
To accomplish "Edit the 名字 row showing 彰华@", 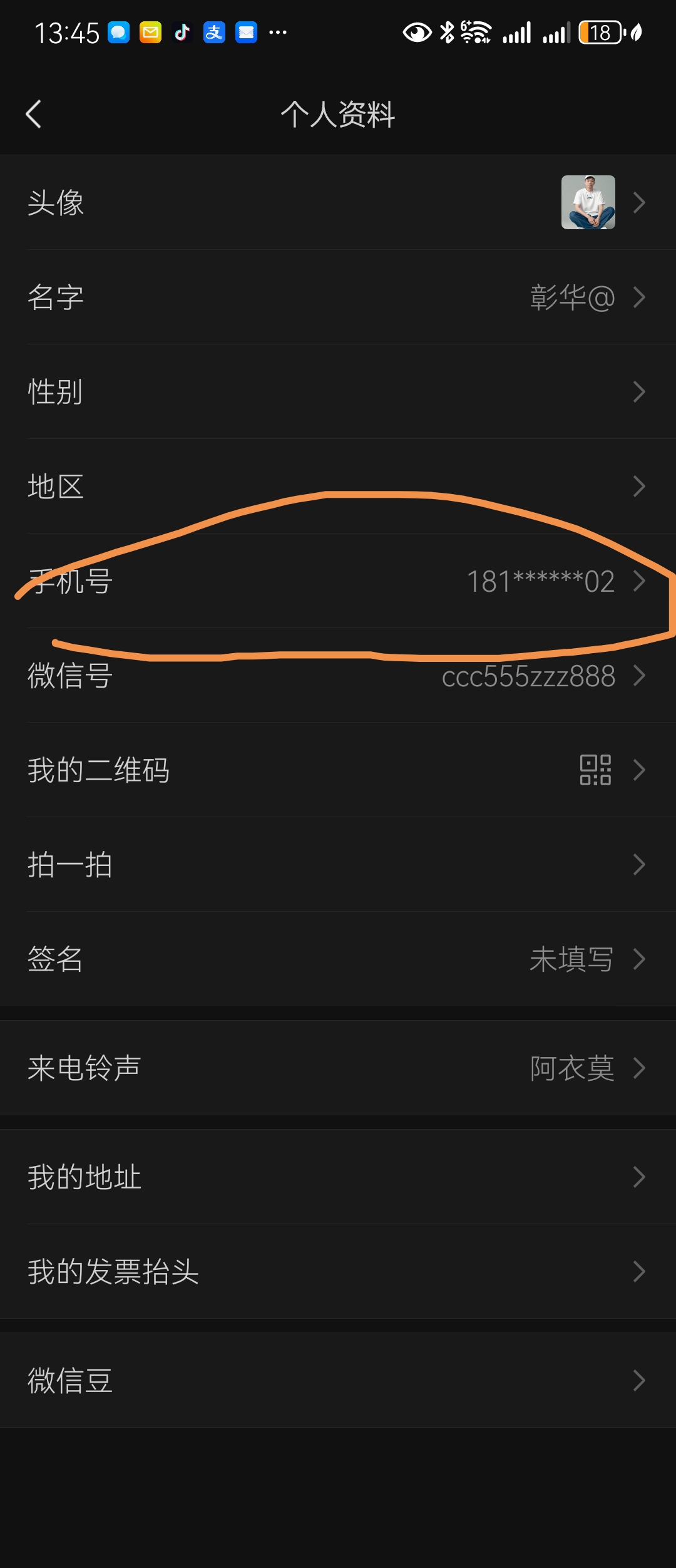I will click(x=338, y=297).
